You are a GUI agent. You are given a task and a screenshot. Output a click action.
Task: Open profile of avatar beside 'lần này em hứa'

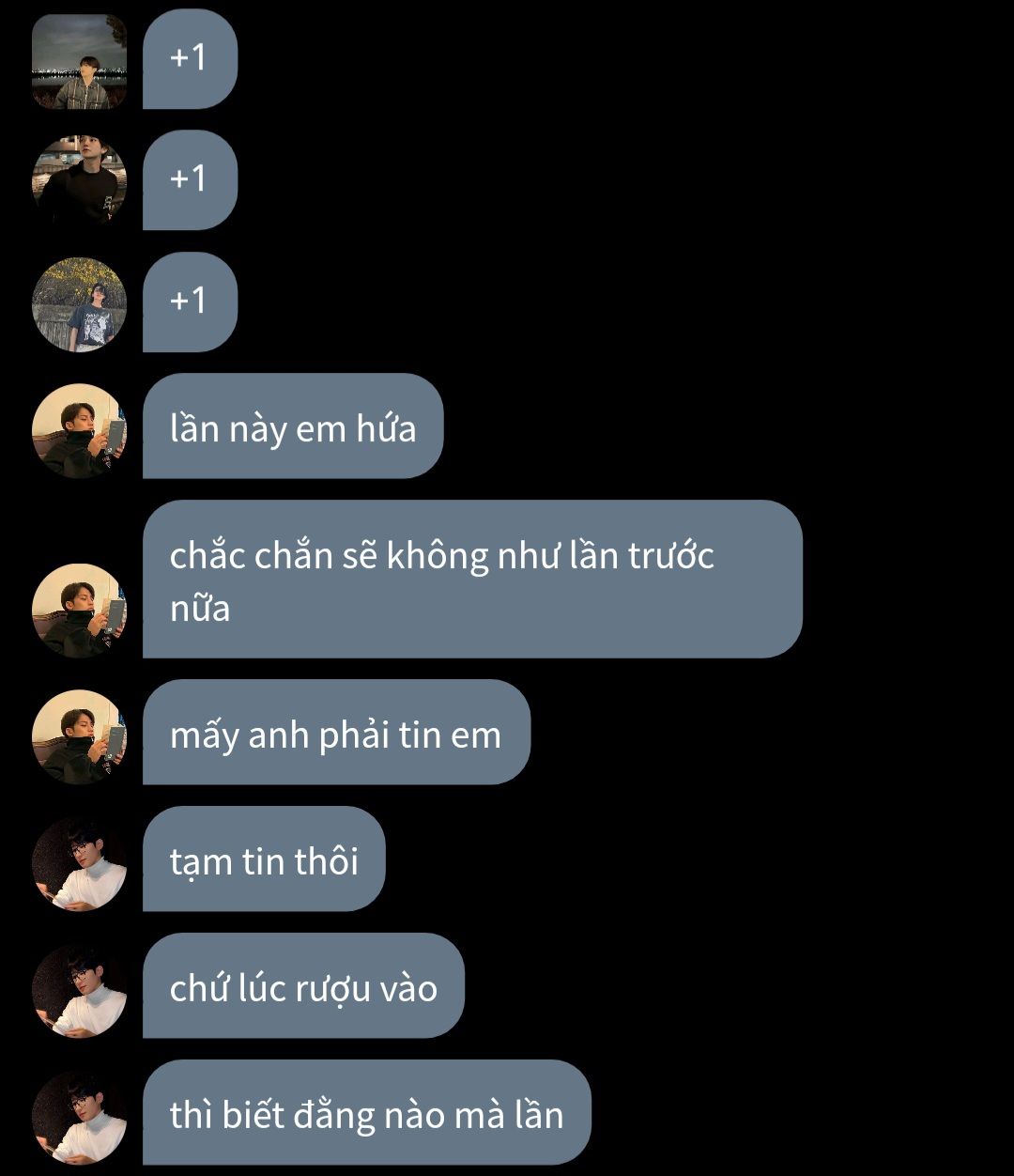[x=79, y=430]
